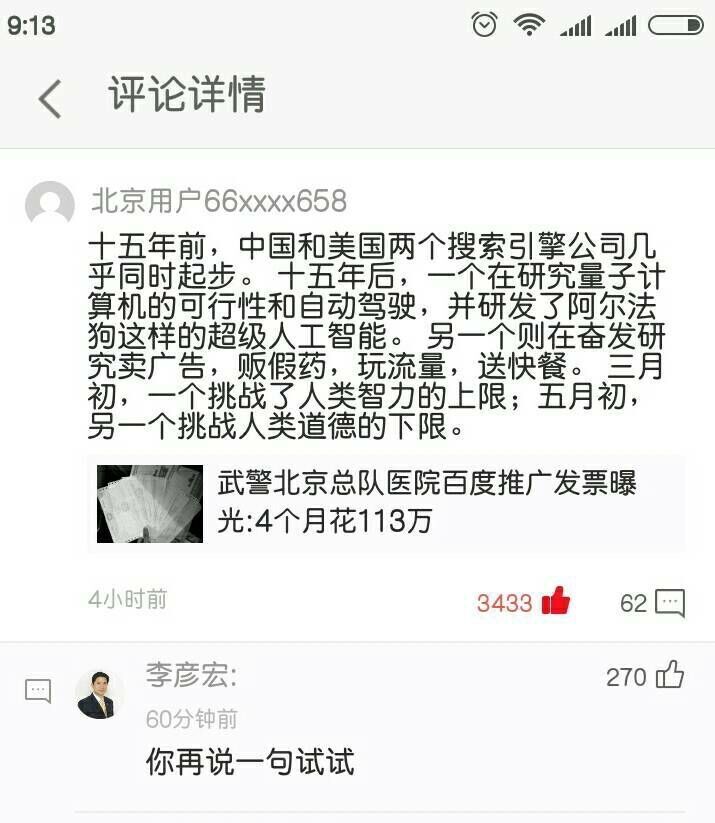
Task: Tap the reply icon beside 李彦宏's avatar
Action: [38, 691]
